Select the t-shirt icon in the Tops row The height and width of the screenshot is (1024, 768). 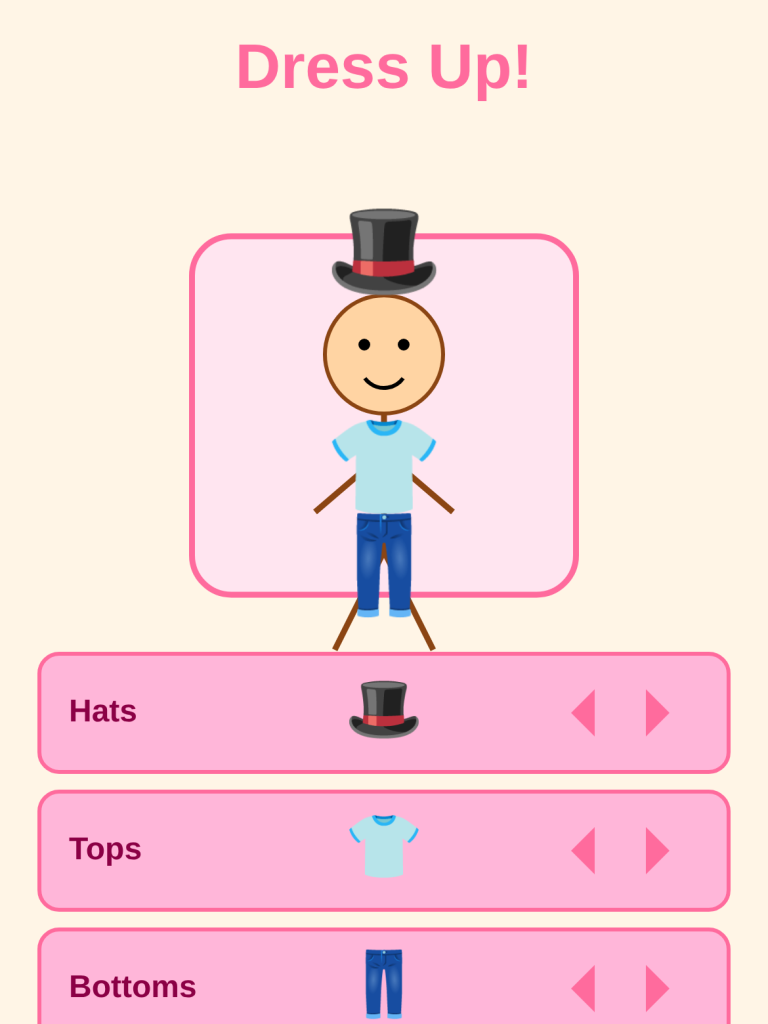(x=383, y=845)
